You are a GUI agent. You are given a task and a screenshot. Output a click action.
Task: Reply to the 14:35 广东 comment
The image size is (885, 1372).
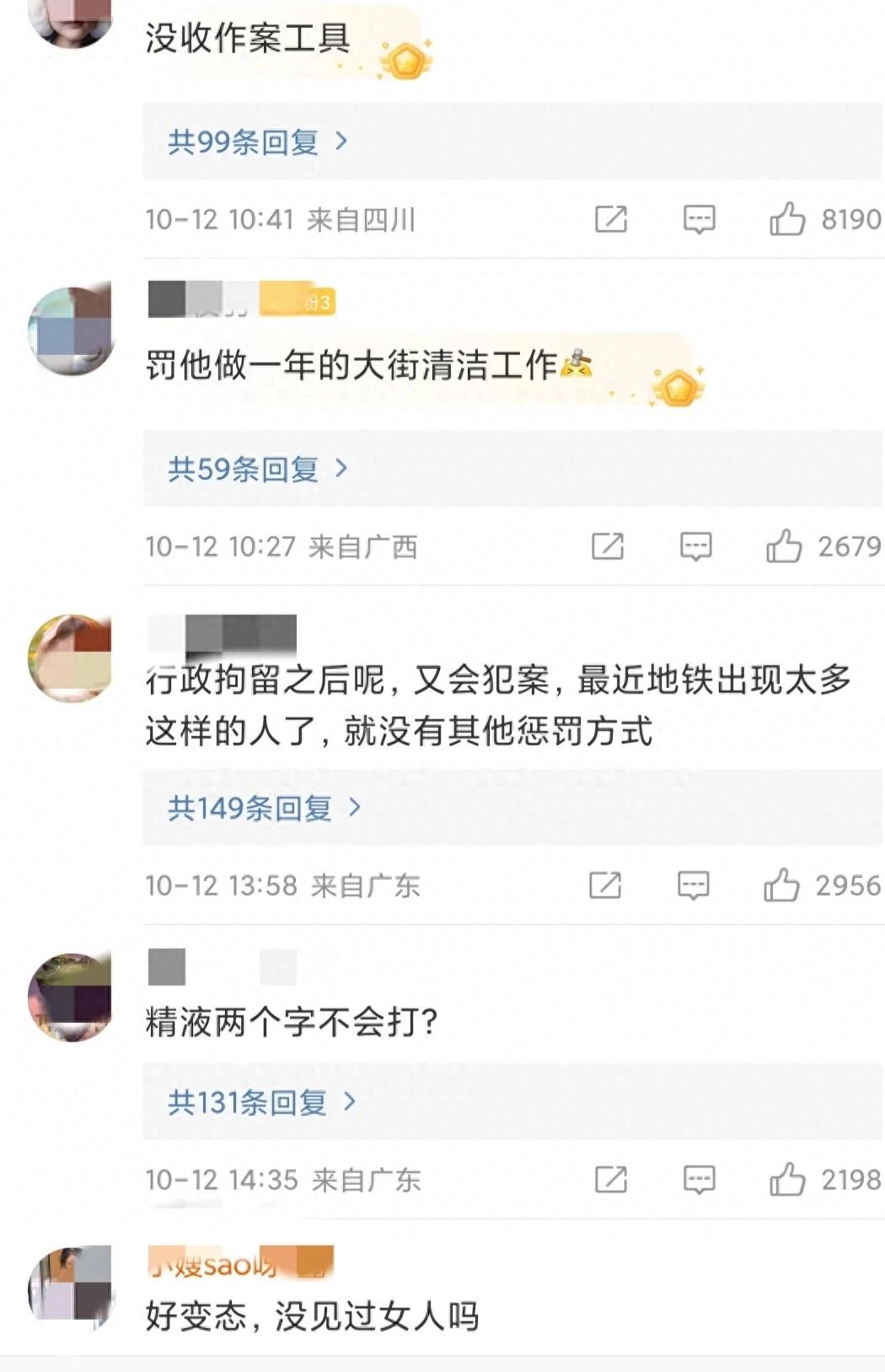click(x=699, y=1180)
